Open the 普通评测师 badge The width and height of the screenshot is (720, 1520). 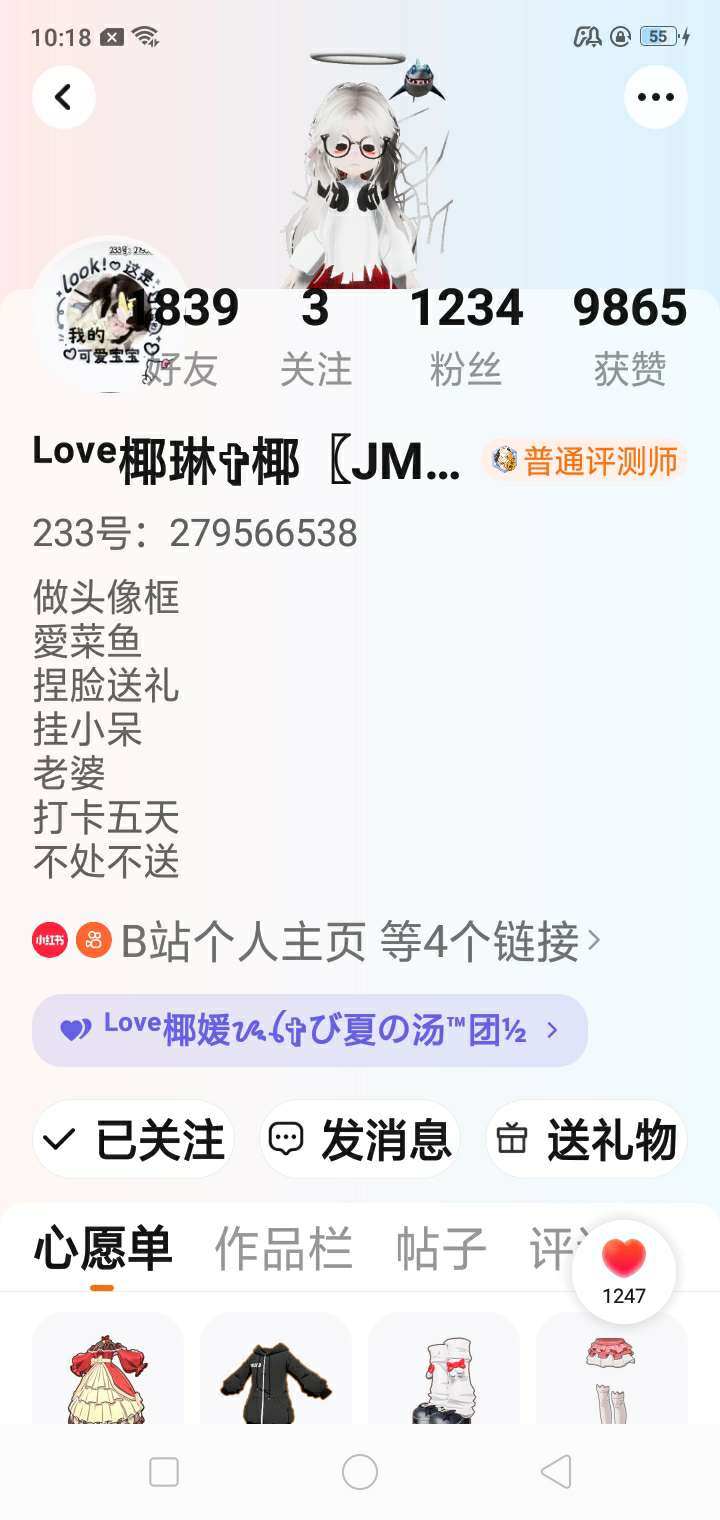click(586, 460)
